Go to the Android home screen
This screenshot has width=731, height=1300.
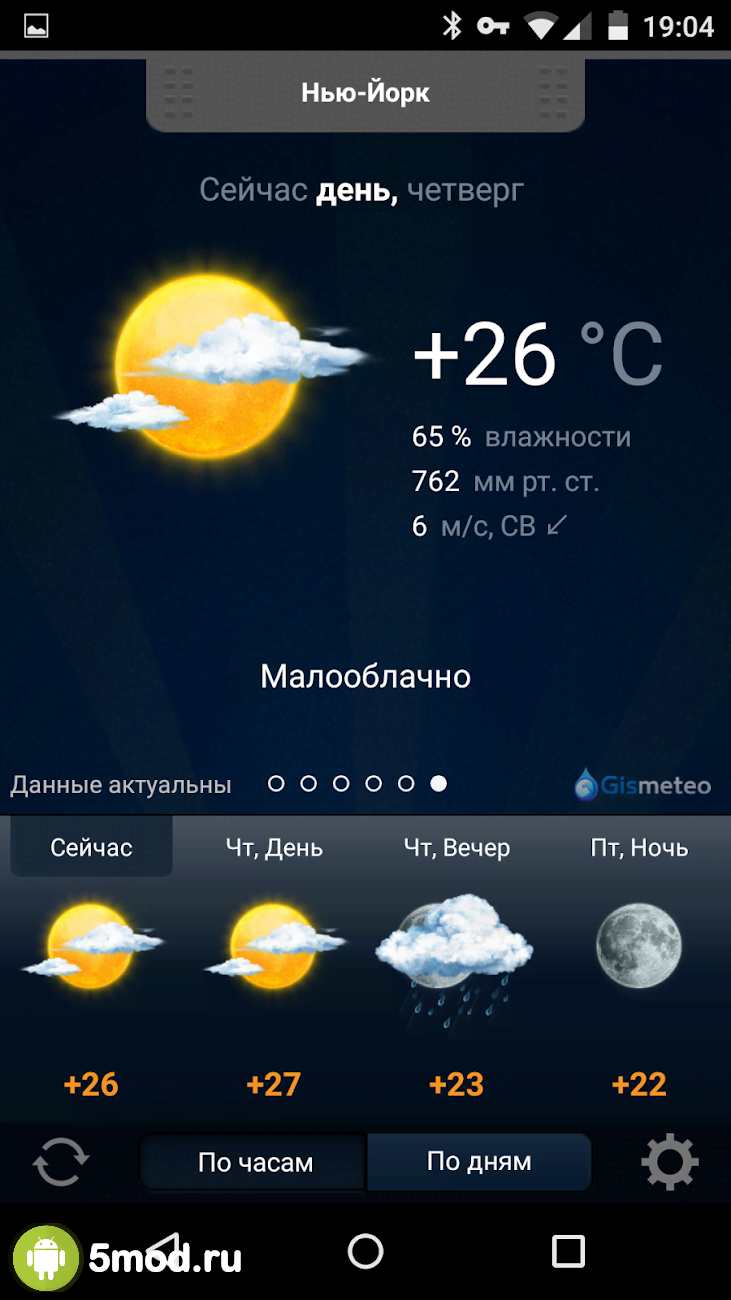click(365, 1251)
